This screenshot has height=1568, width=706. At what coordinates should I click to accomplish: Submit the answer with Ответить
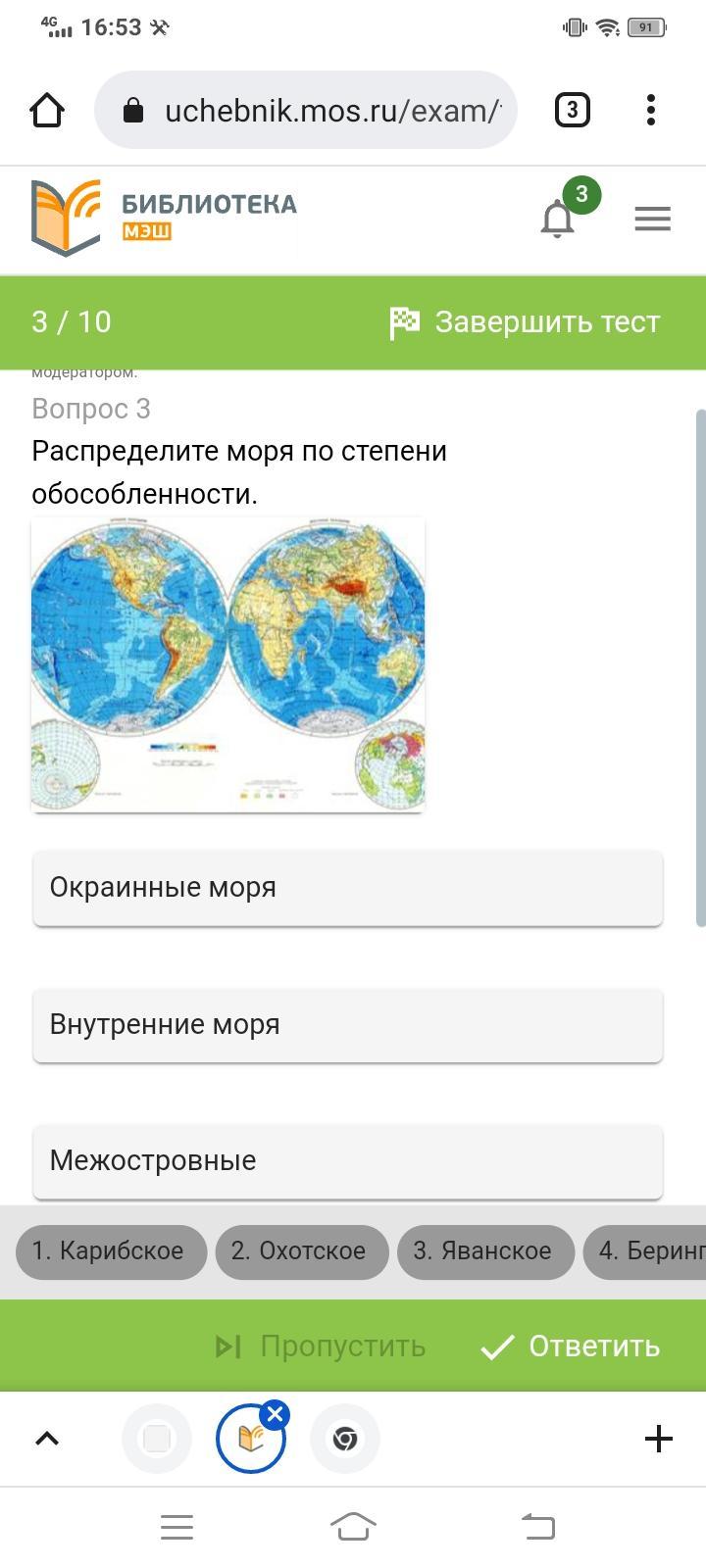(571, 1347)
